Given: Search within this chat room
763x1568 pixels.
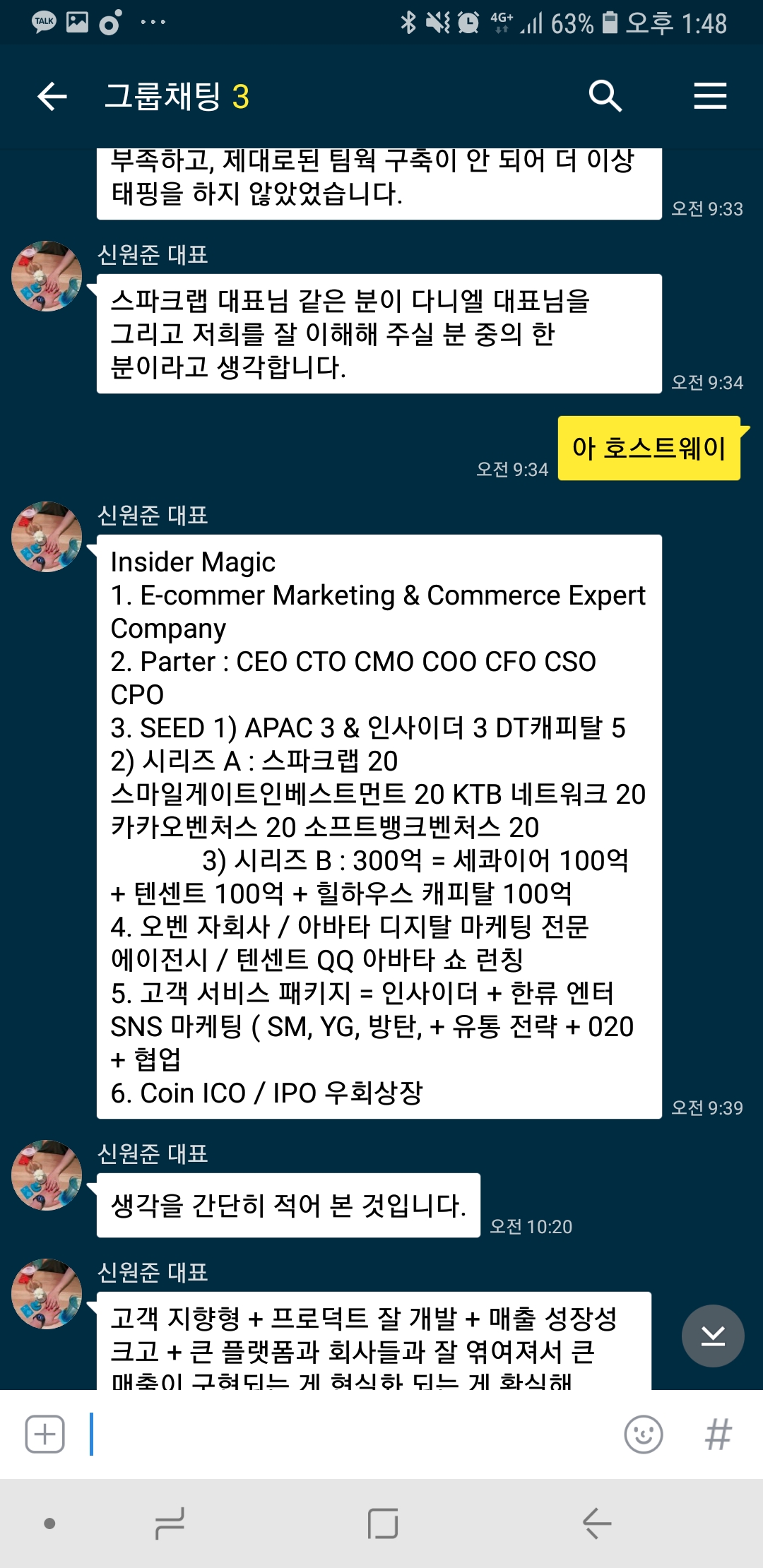Looking at the screenshot, I should pyautogui.click(x=605, y=96).
